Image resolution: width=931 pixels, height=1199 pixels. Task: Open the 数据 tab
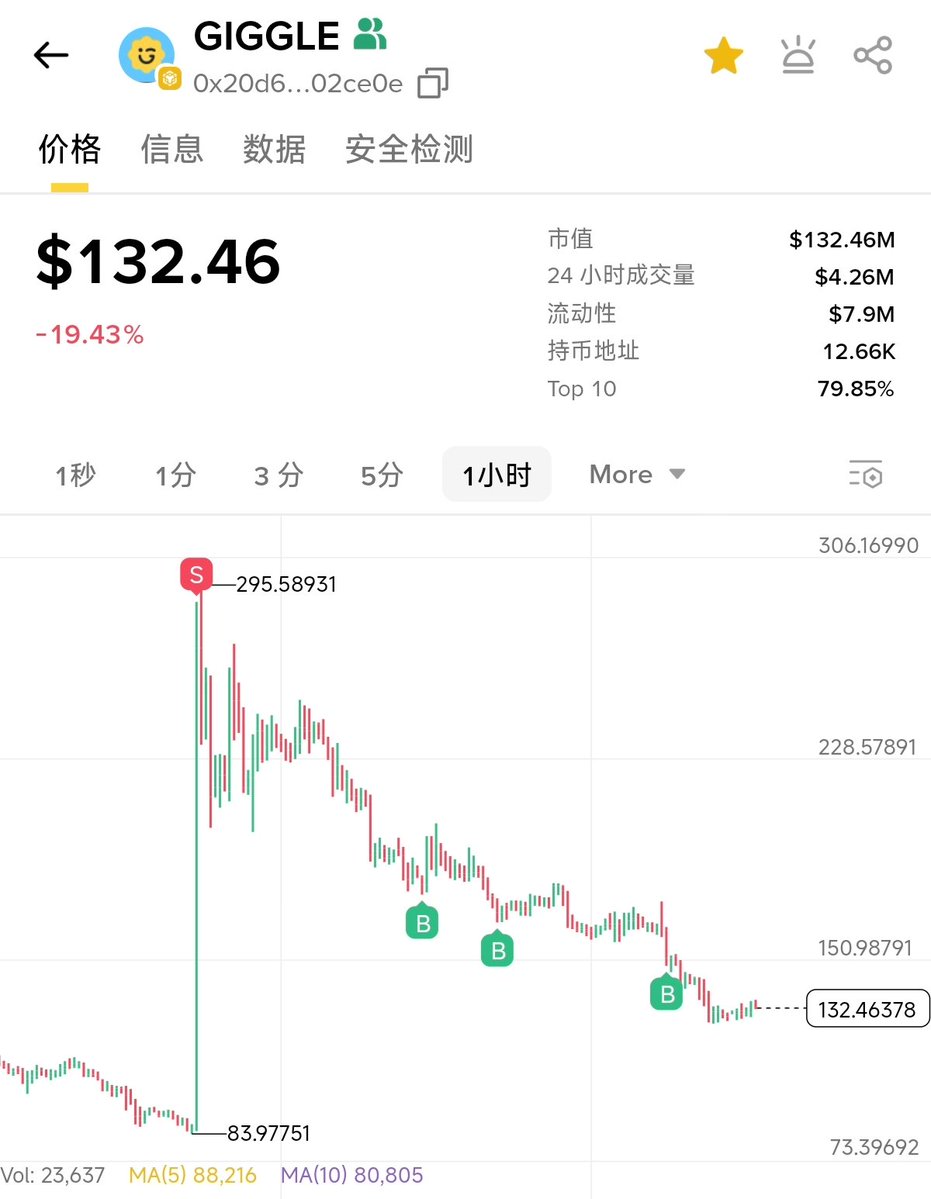coord(274,150)
